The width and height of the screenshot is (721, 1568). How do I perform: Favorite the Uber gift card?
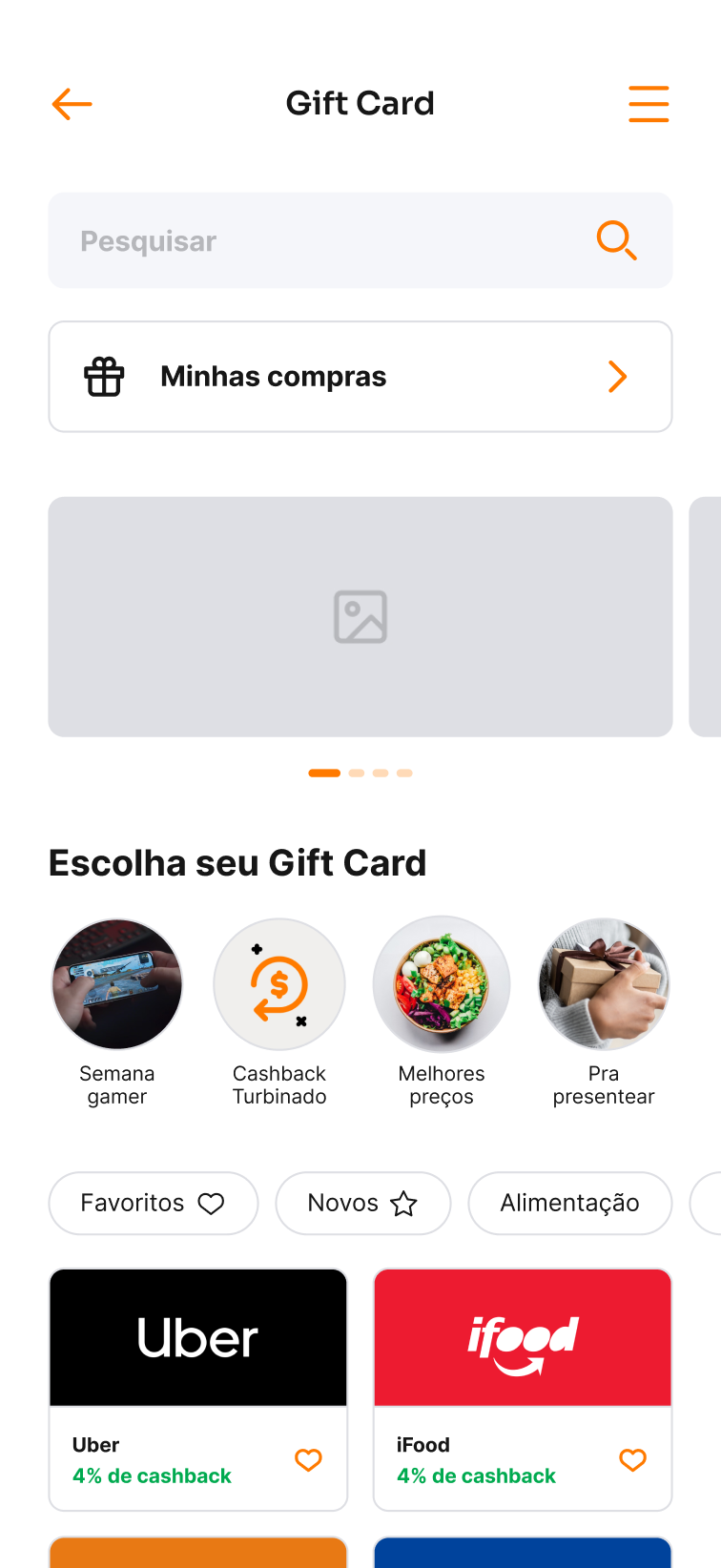(309, 1460)
